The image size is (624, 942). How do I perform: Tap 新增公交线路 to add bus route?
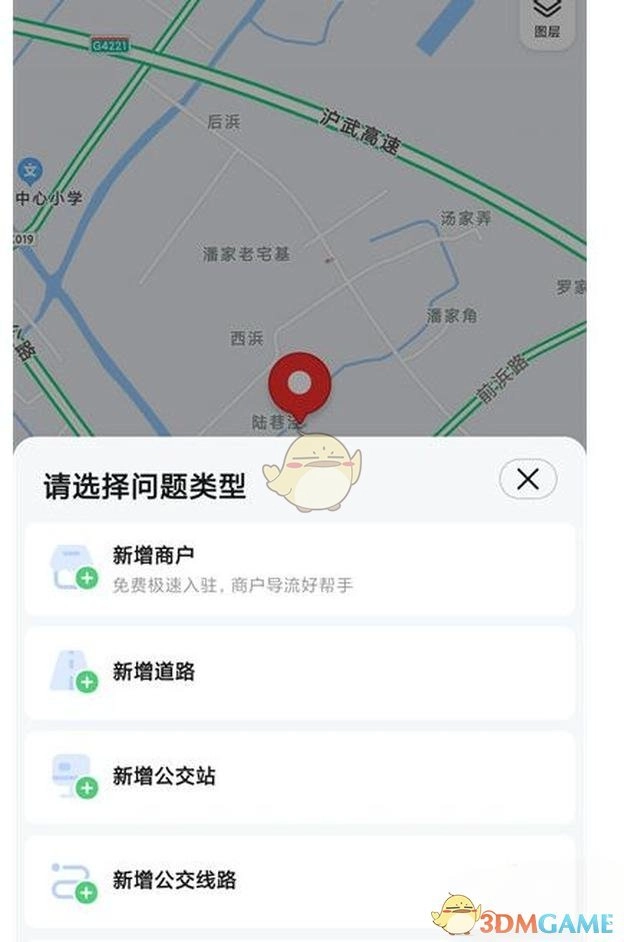(x=299, y=880)
